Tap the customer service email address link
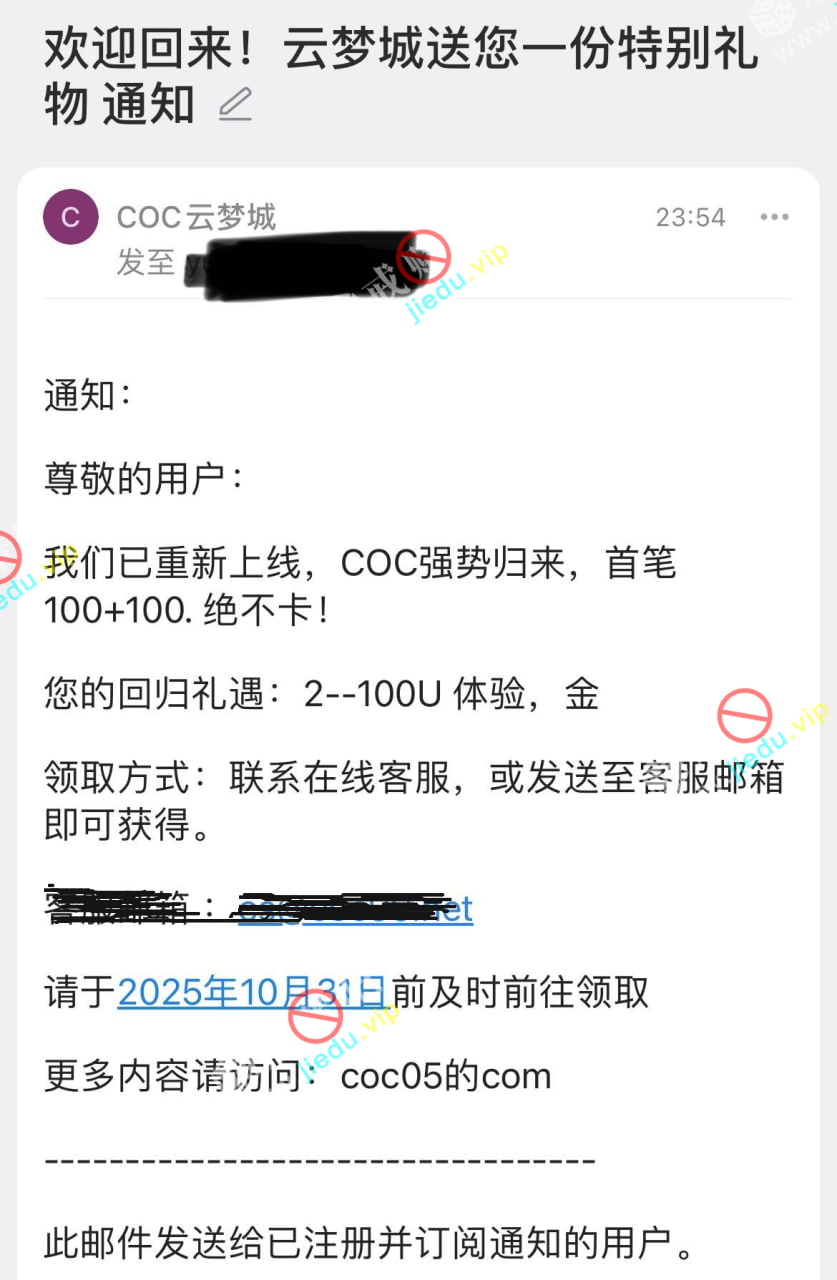 [x=355, y=909]
